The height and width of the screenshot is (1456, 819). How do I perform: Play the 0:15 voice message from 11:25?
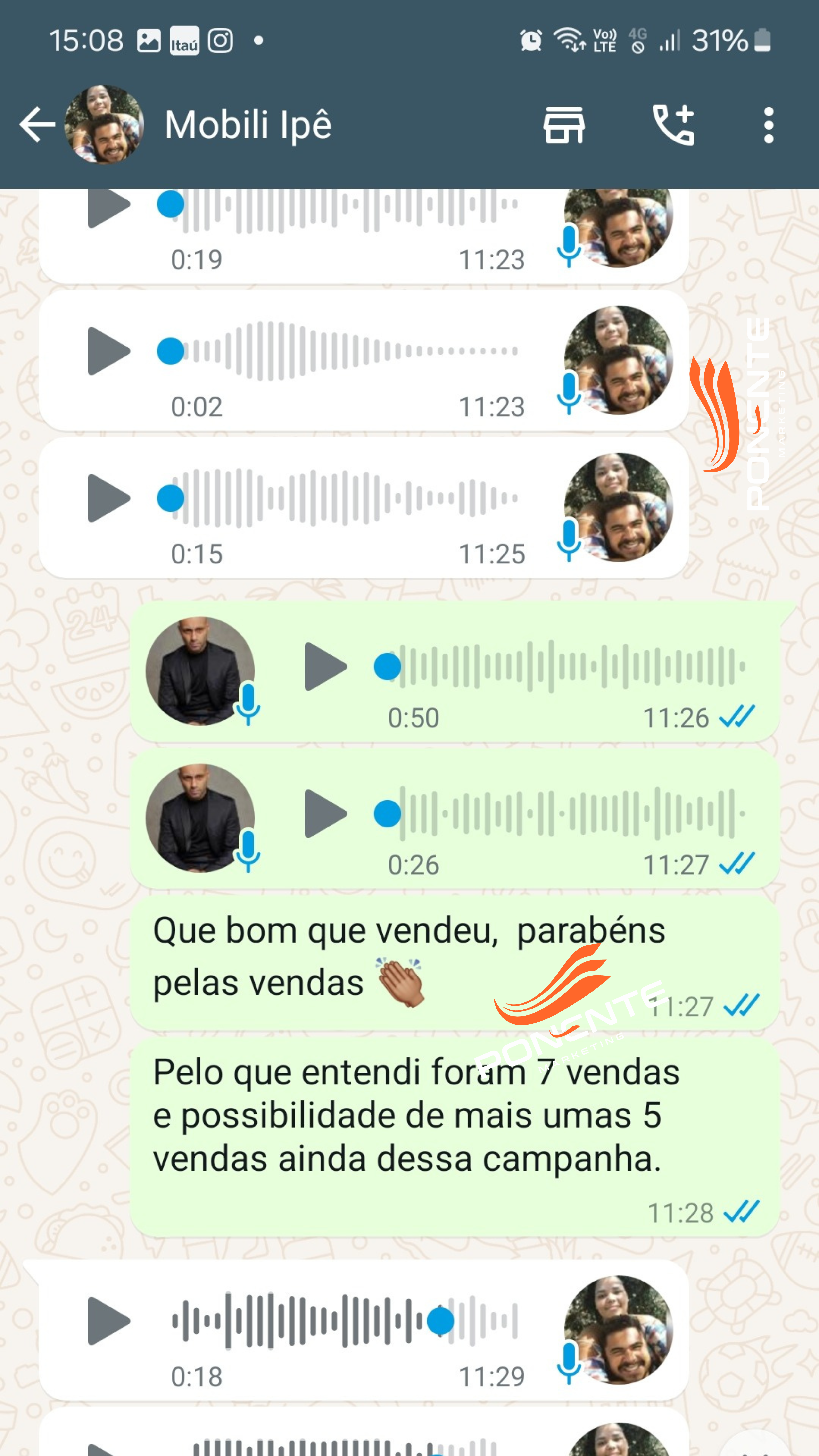pos(108,498)
